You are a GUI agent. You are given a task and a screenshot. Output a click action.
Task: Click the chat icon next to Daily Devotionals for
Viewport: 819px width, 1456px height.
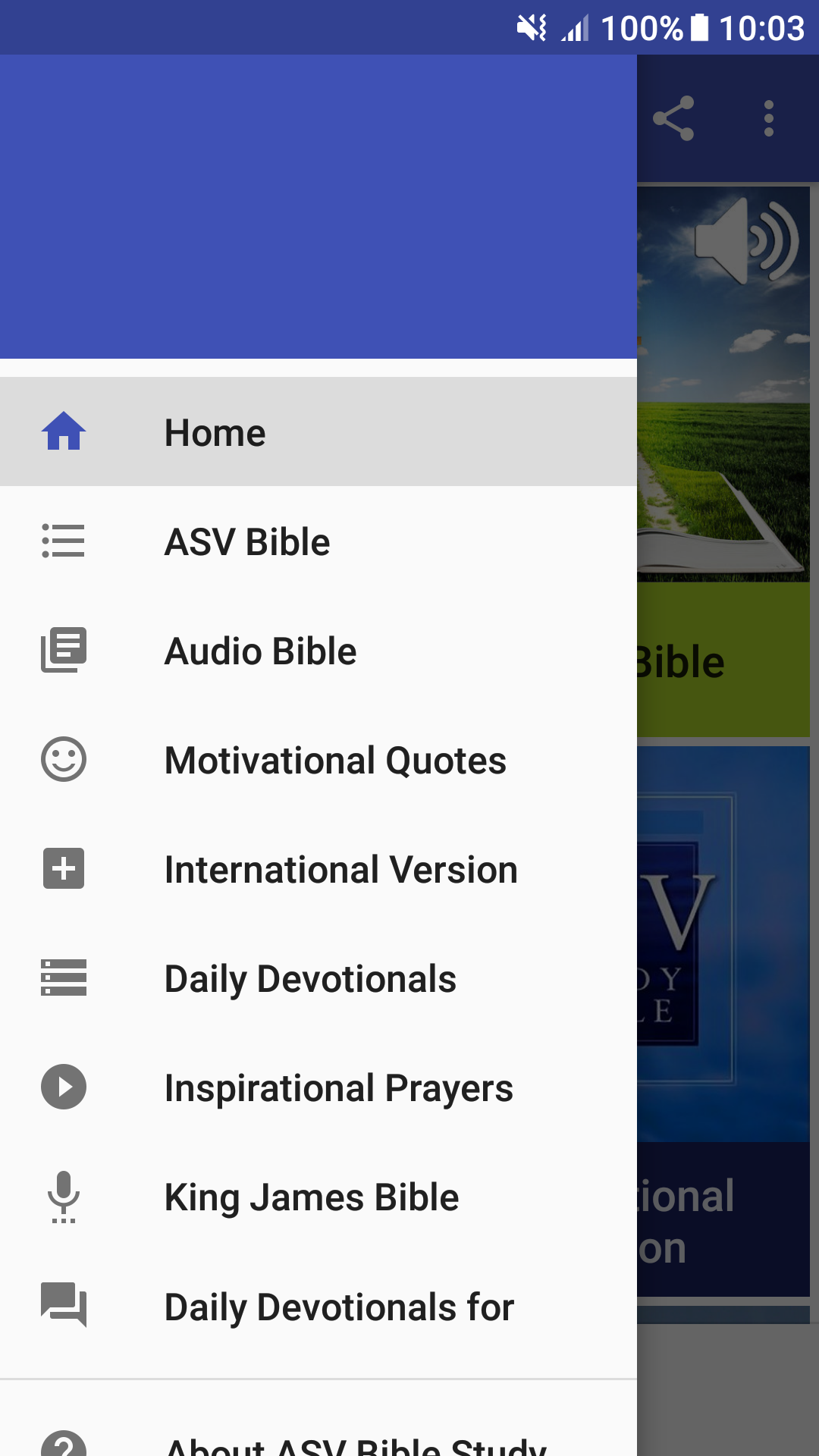(x=64, y=1306)
